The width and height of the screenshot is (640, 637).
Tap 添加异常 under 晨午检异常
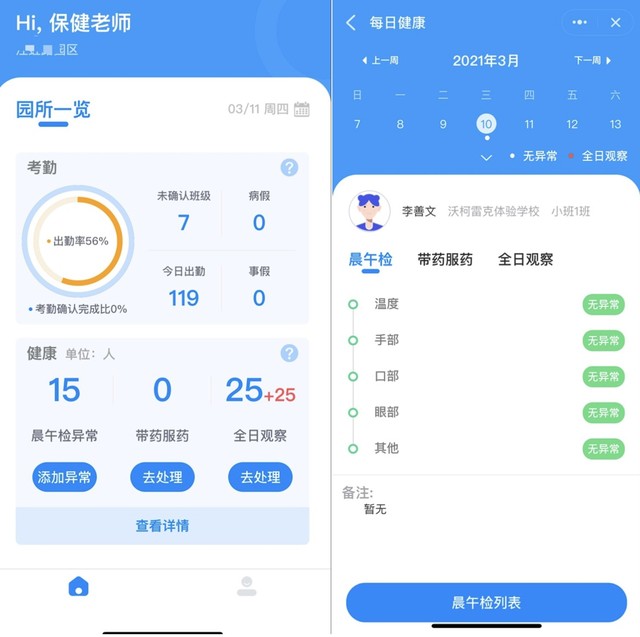(64, 477)
